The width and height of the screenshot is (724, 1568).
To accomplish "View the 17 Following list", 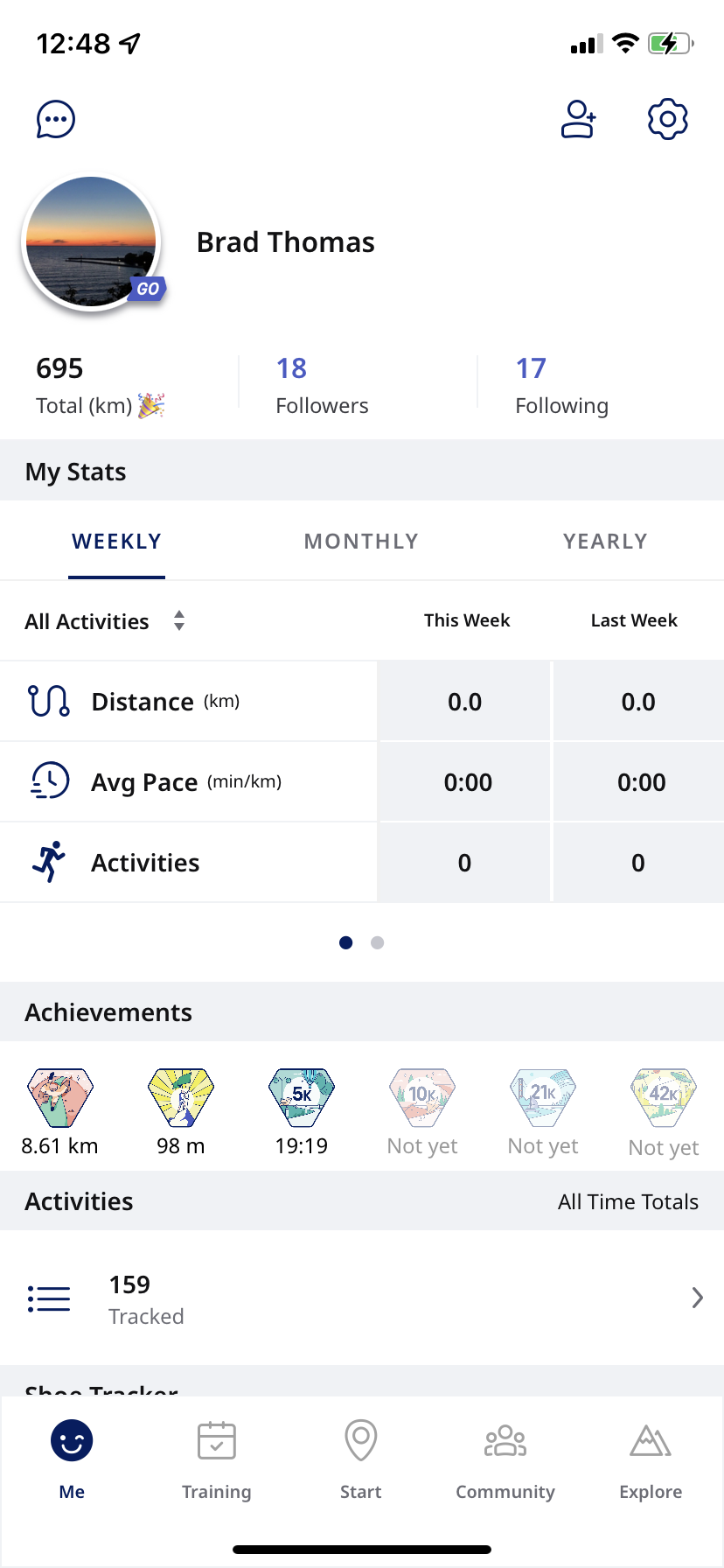I will tap(561, 386).
